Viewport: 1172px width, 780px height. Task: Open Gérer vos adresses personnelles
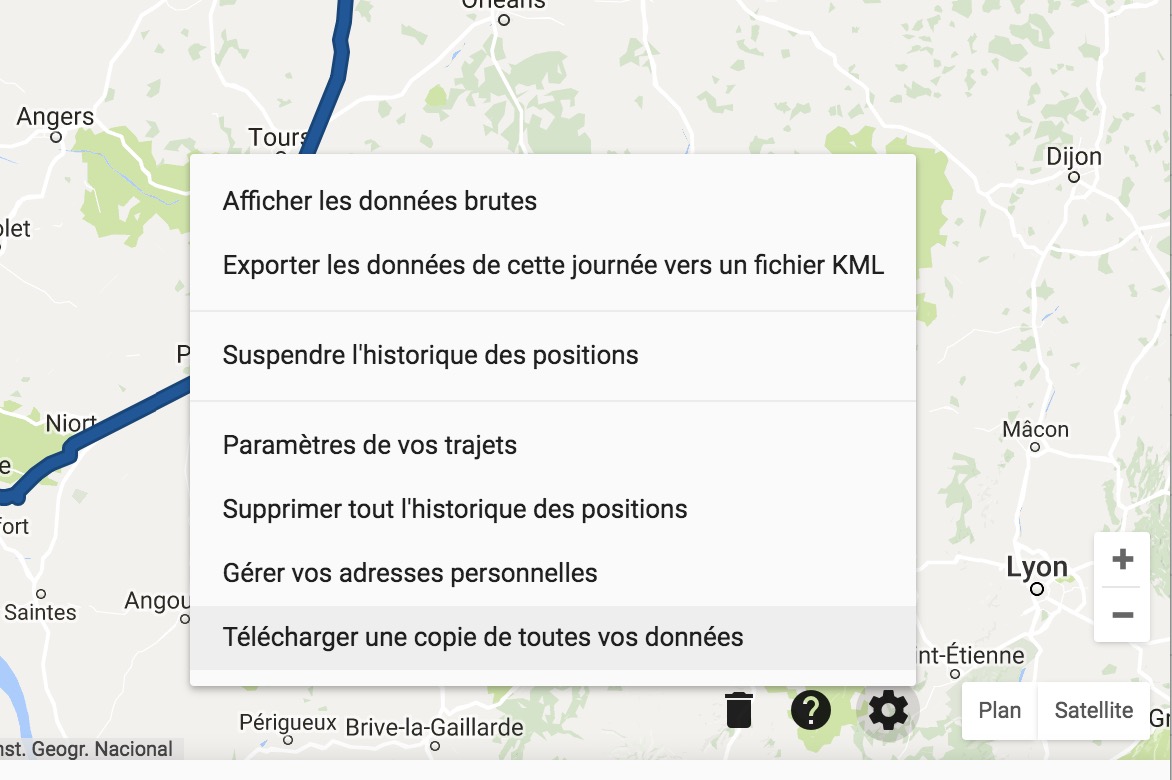[x=410, y=573]
